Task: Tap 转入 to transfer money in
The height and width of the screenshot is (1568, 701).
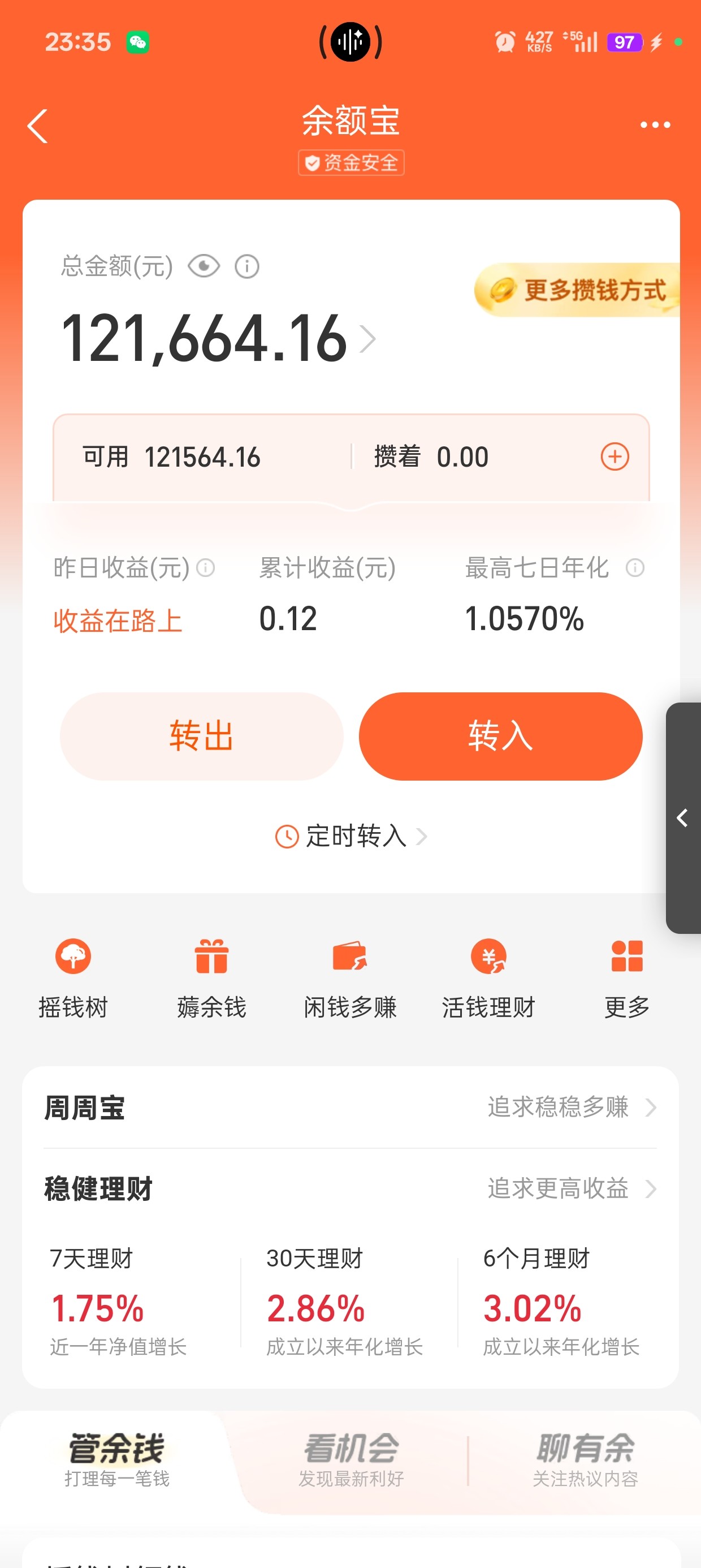Action: (x=500, y=736)
